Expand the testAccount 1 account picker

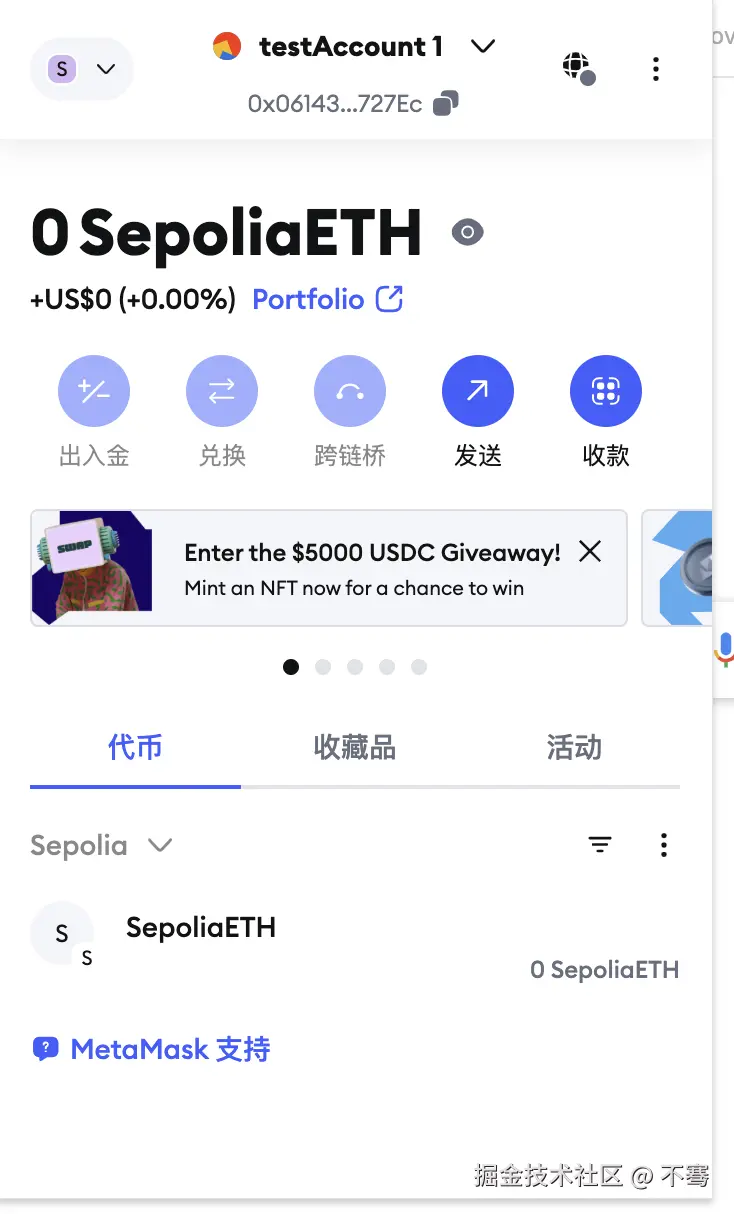click(x=483, y=46)
